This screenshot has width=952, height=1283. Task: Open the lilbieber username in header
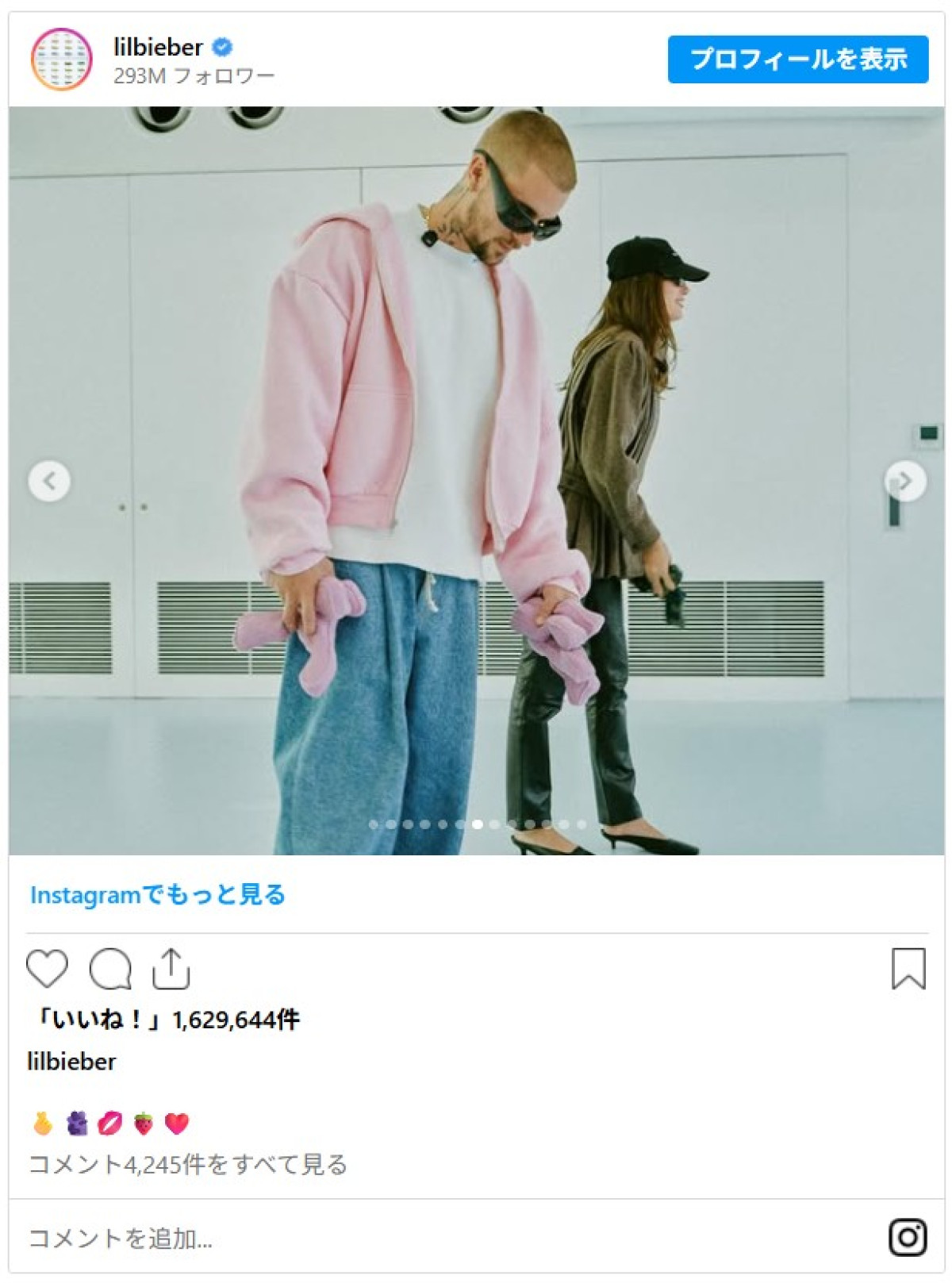[x=158, y=47]
